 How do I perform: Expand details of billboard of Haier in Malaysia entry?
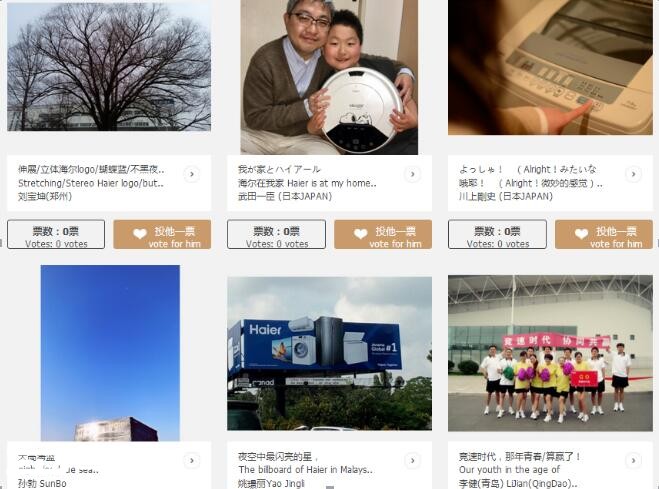click(x=412, y=461)
